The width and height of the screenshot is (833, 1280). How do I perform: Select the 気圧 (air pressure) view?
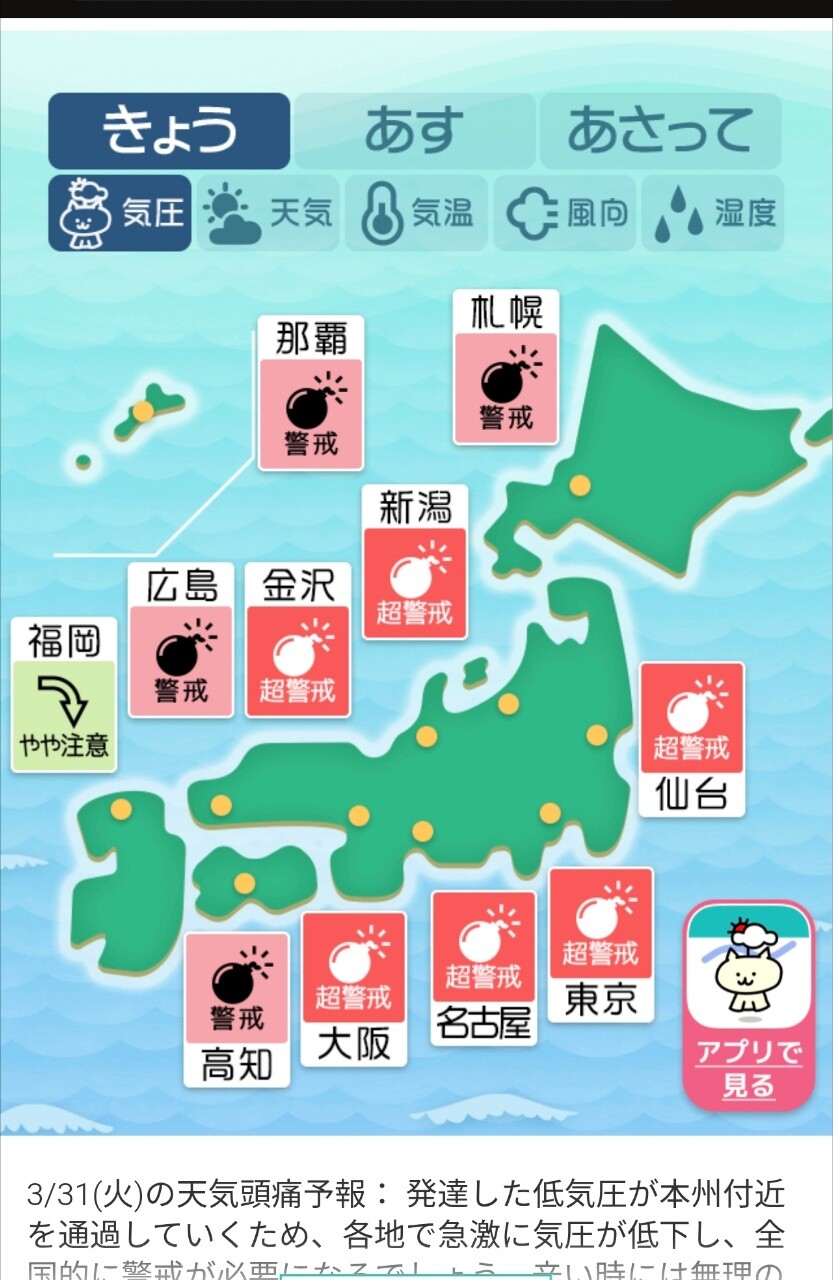pos(120,213)
